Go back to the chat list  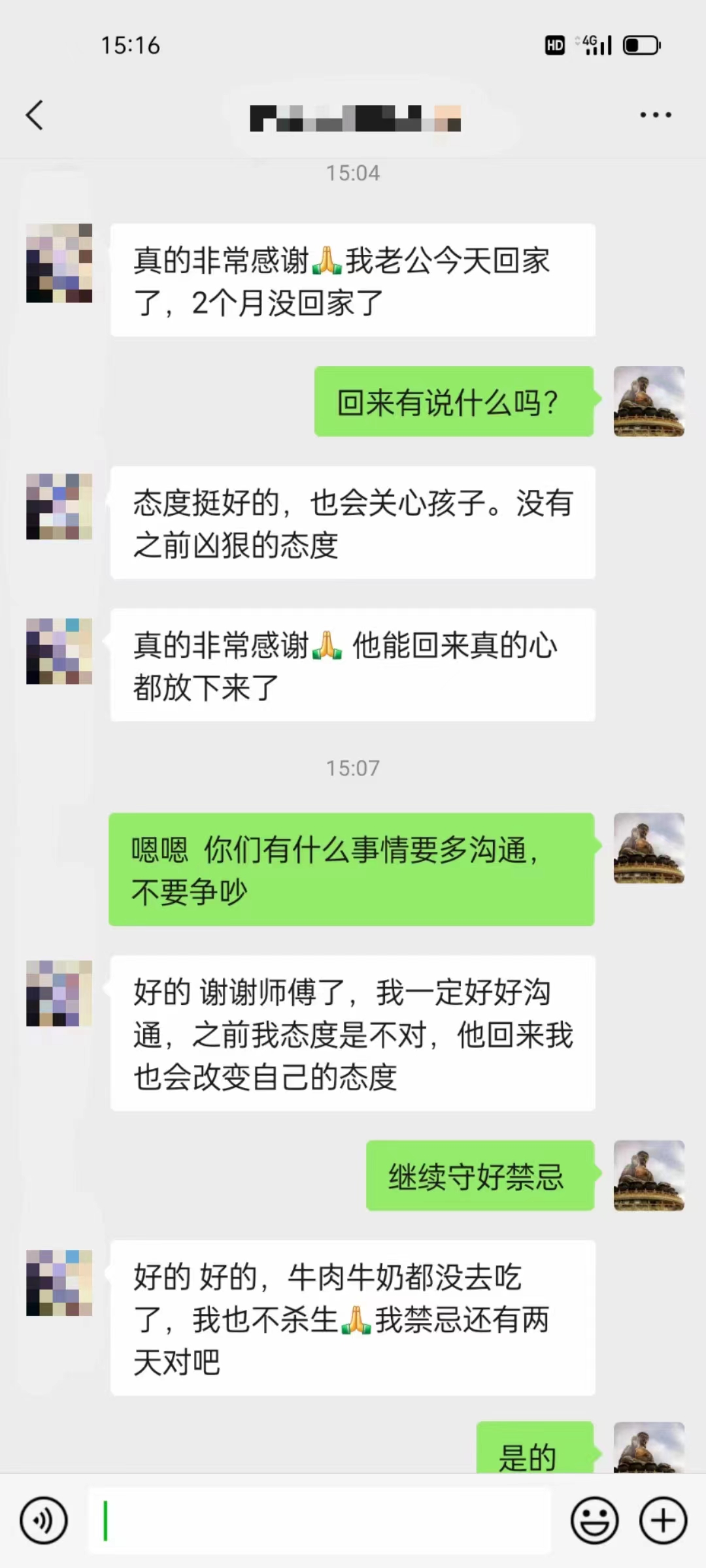35,116
